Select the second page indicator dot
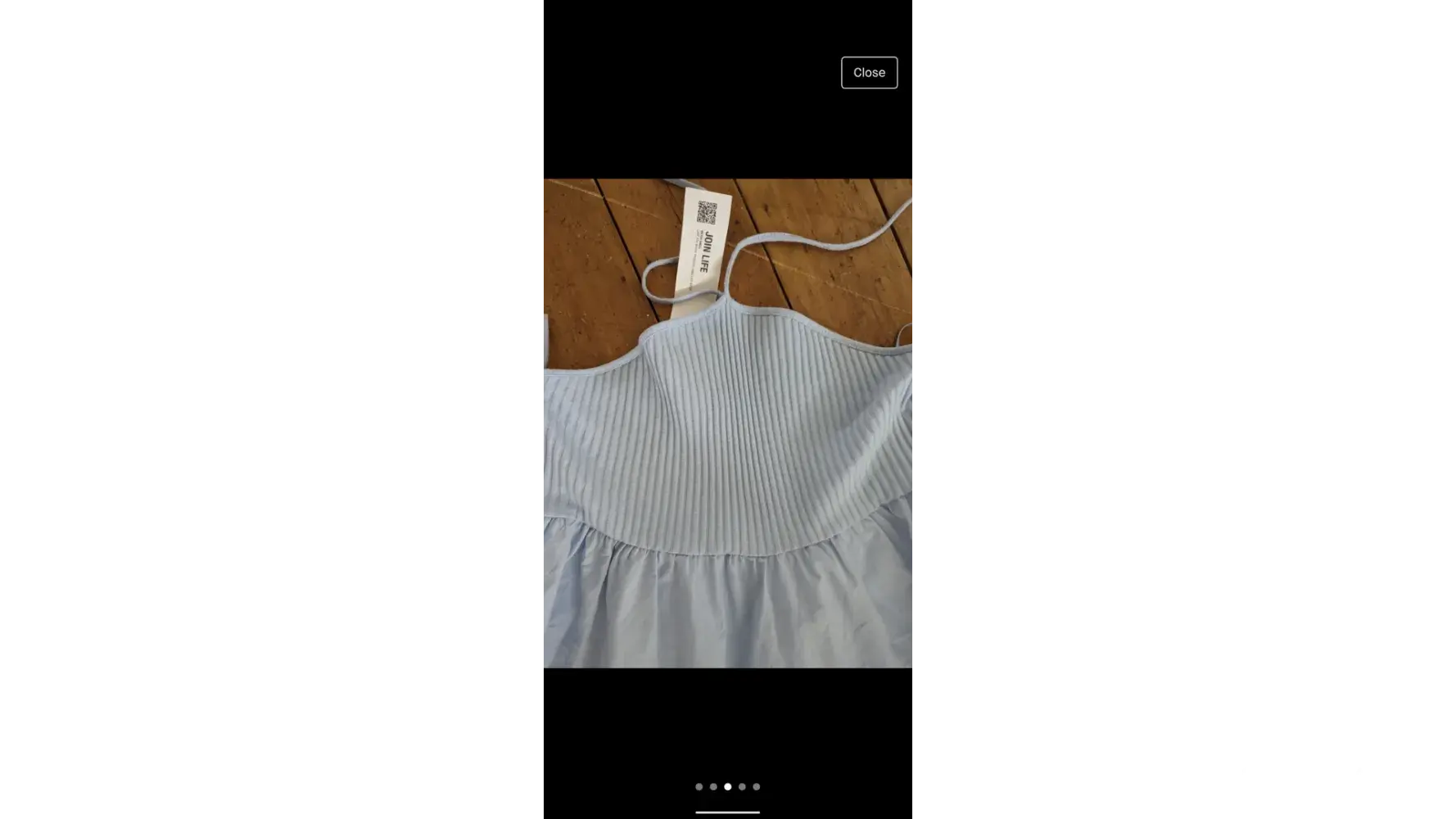The height and width of the screenshot is (819, 1456). pyautogui.click(x=713, y=786)
